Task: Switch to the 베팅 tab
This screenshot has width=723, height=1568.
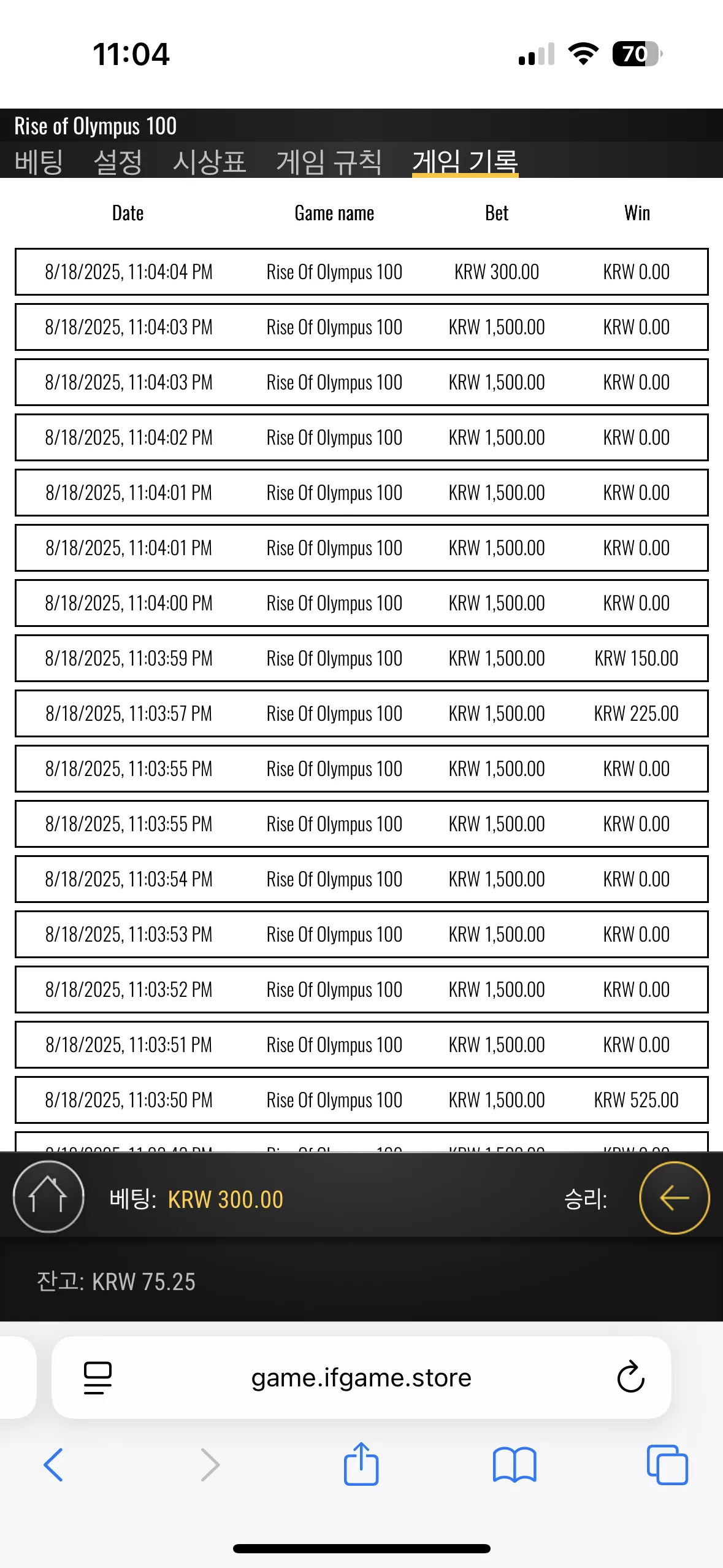Action: pyautogui.click(x=39, y=162)
